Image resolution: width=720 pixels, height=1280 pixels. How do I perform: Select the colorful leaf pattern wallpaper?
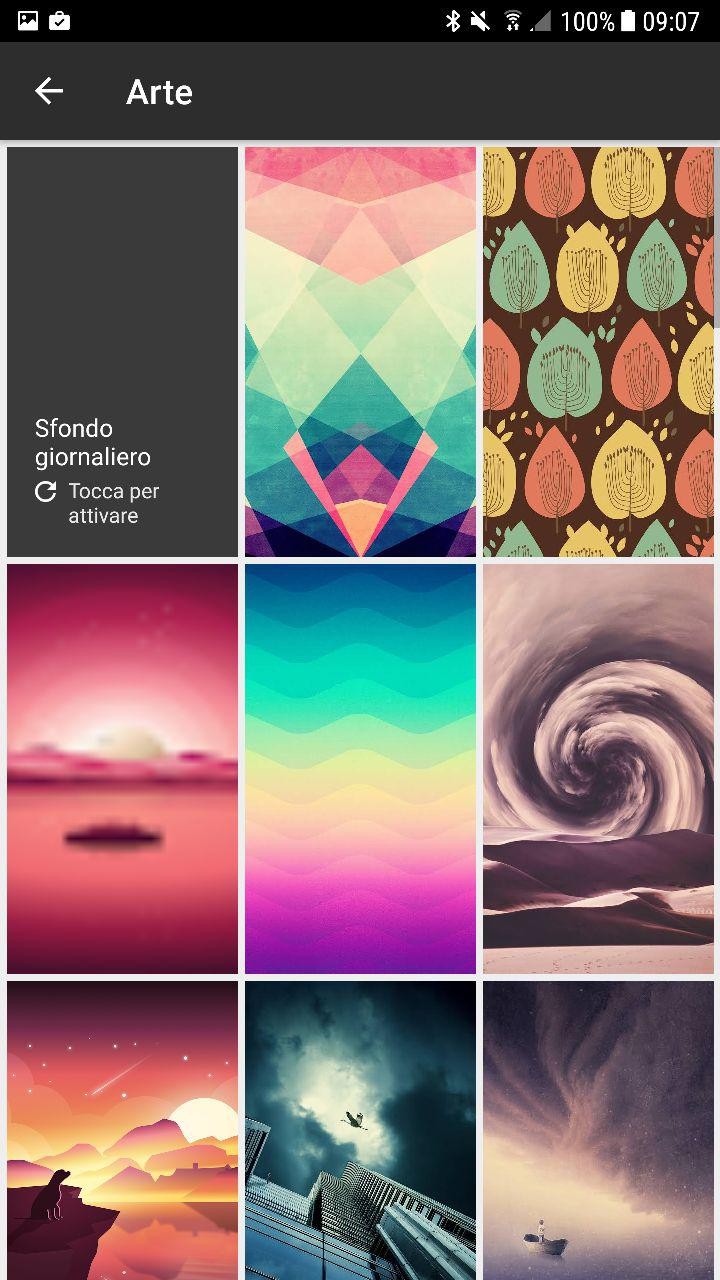[598, 352]
